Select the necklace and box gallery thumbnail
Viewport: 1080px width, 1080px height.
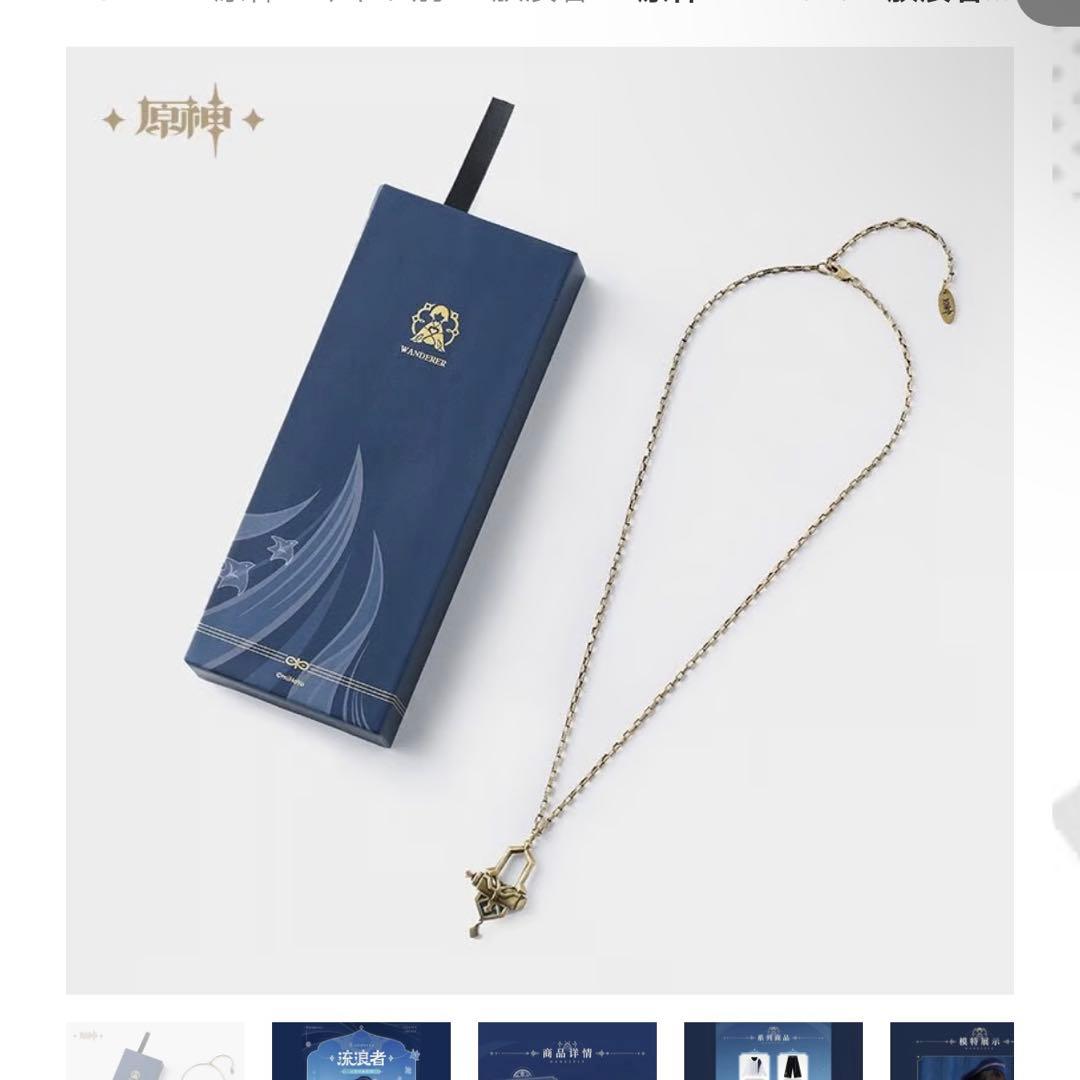coord(155,1050)
